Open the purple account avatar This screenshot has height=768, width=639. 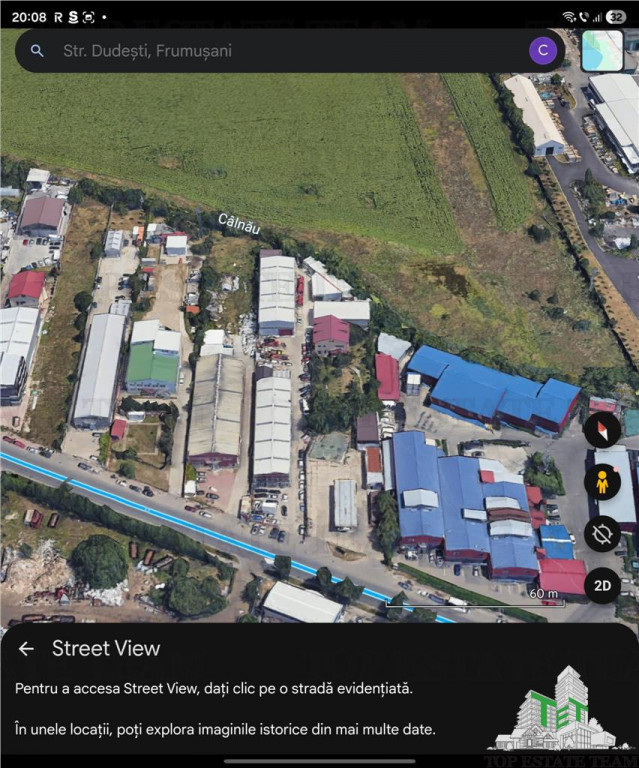pos(543,50)
